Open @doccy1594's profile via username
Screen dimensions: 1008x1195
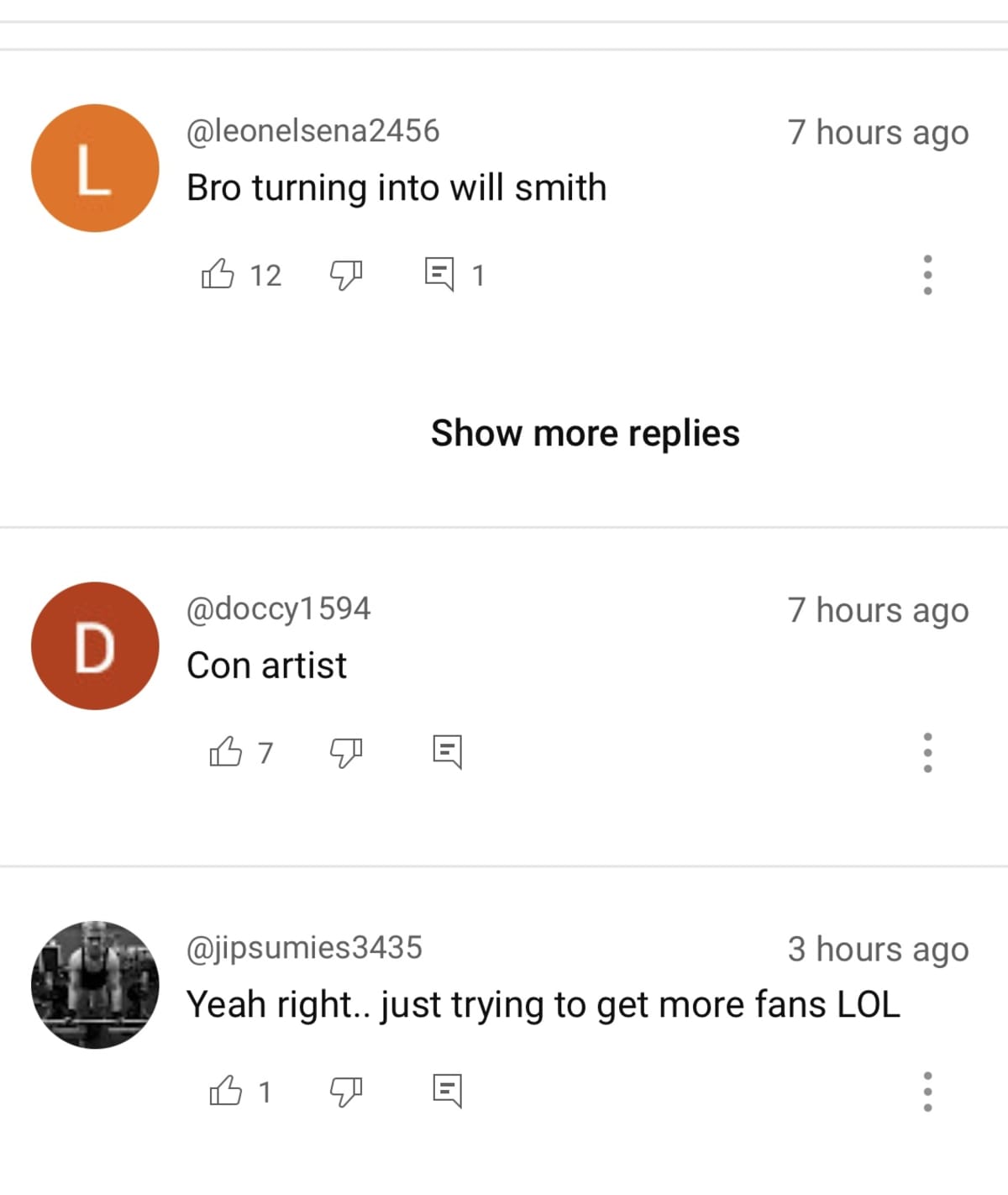click(x=281, y=609)
